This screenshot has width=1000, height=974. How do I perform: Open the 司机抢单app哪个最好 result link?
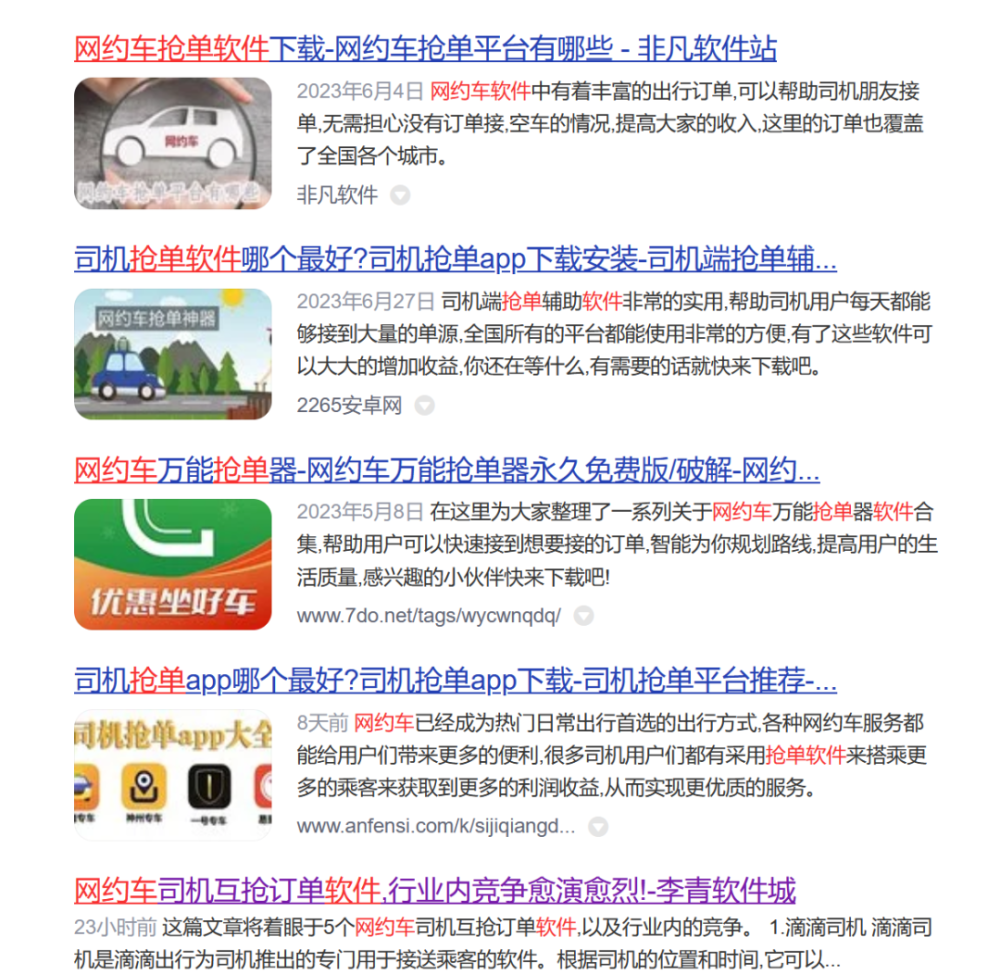tap(455, 681)
